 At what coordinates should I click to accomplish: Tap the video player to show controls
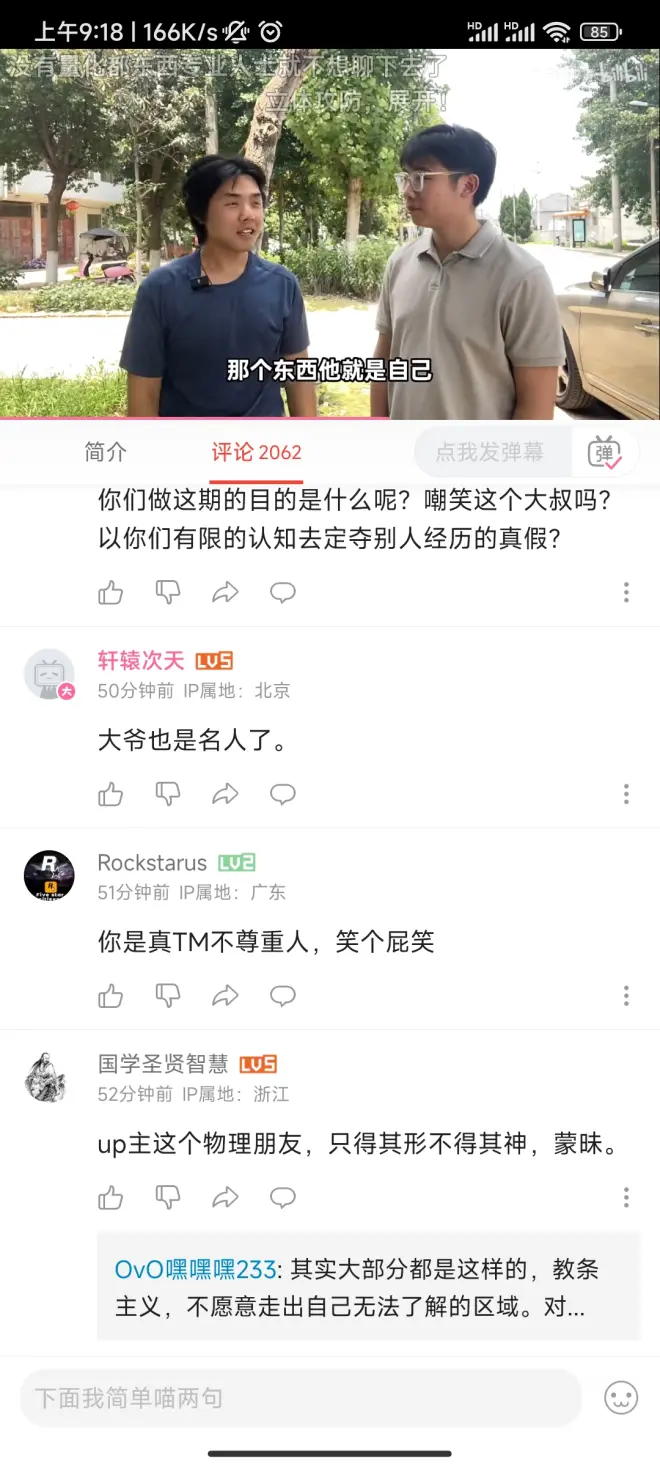(330, 230)
